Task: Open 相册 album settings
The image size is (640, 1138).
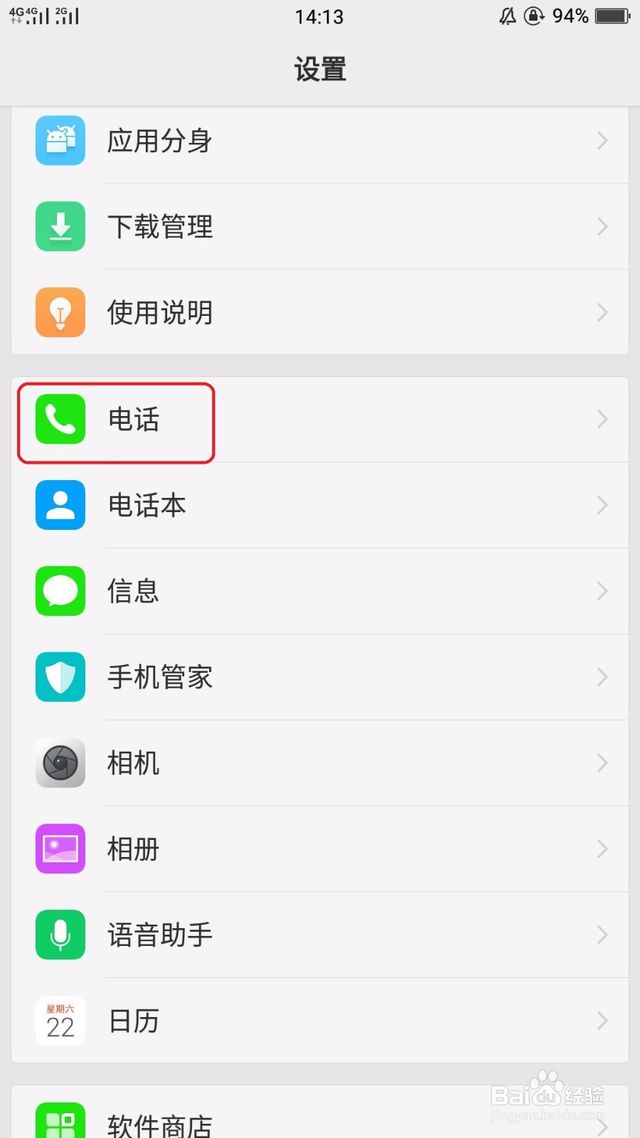Action: point(320,848)
